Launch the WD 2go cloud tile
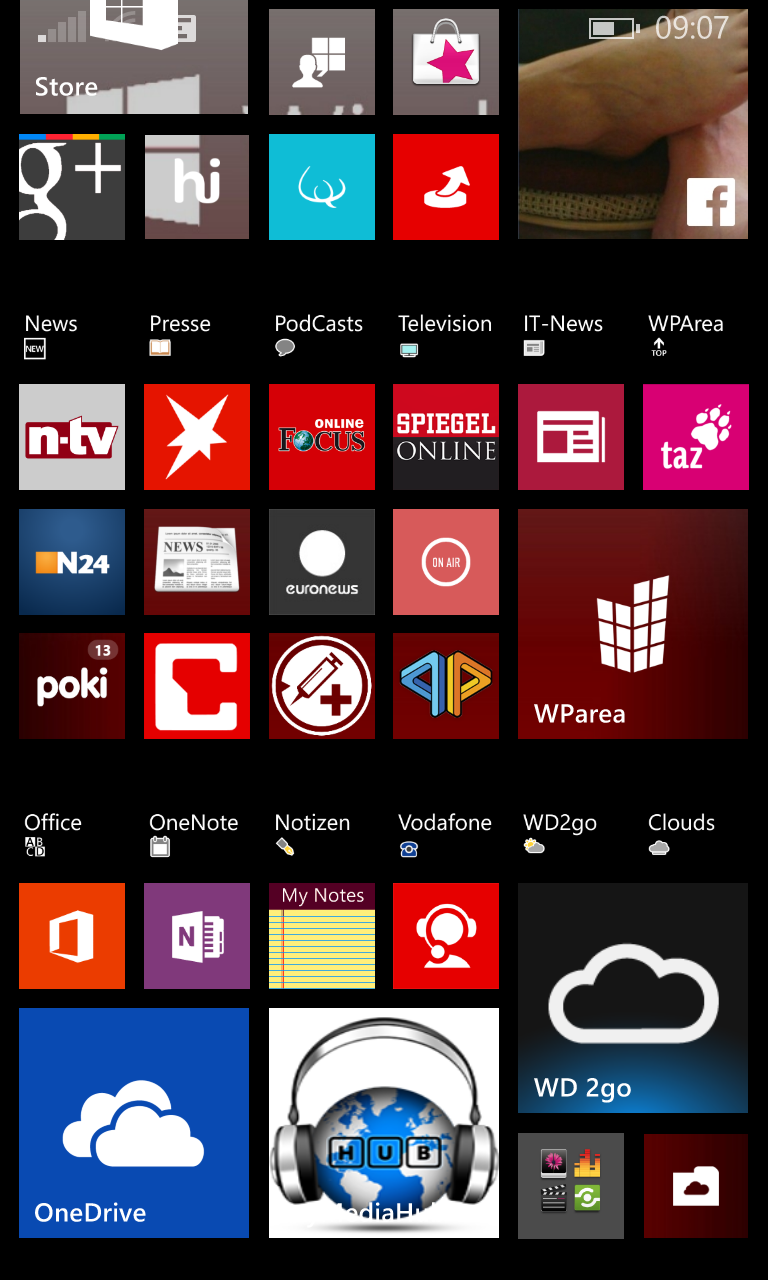768x1280 pixels. tap(632, 998)
